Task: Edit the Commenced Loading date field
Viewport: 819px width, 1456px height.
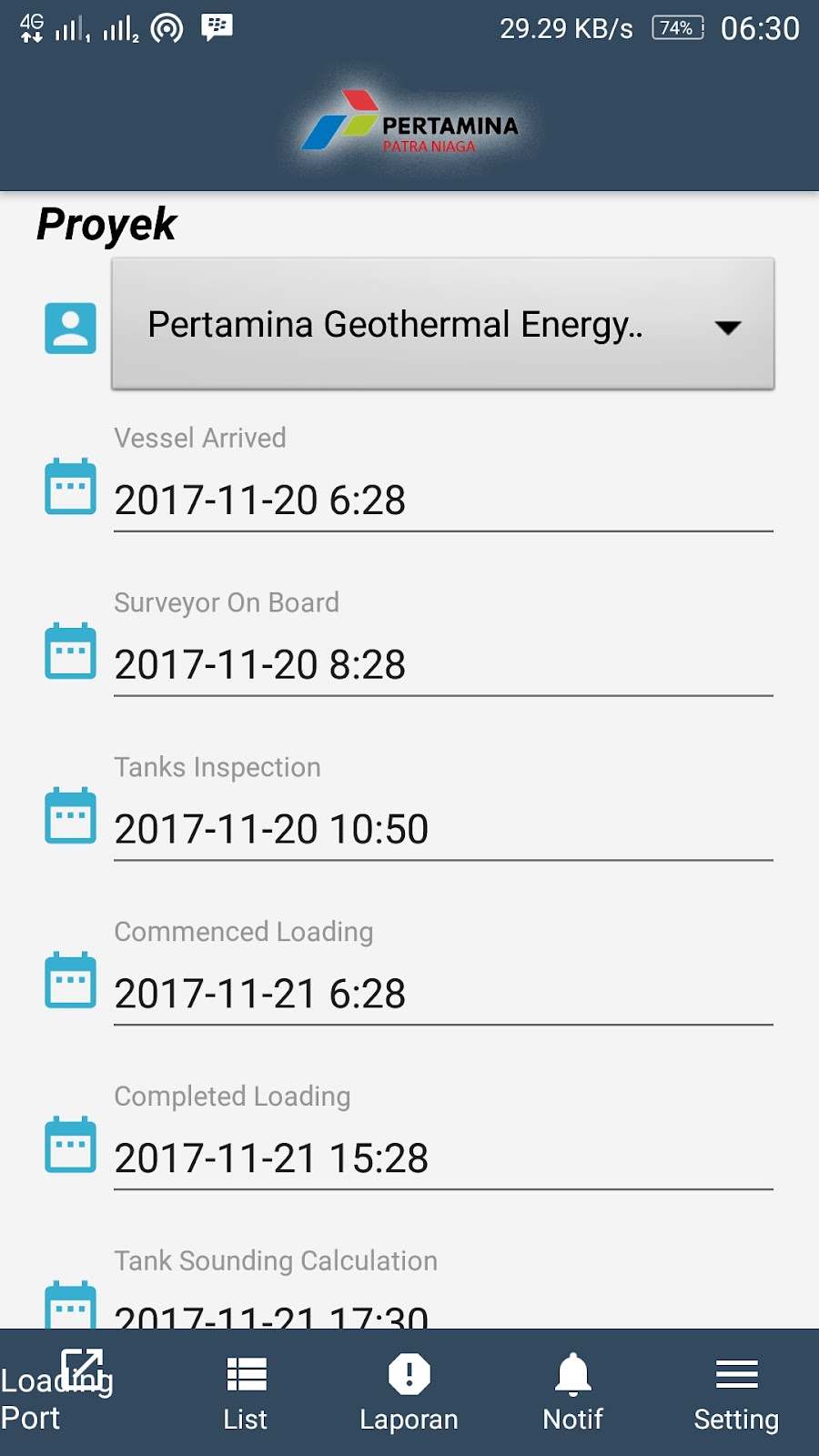Action: coord(442,995)
